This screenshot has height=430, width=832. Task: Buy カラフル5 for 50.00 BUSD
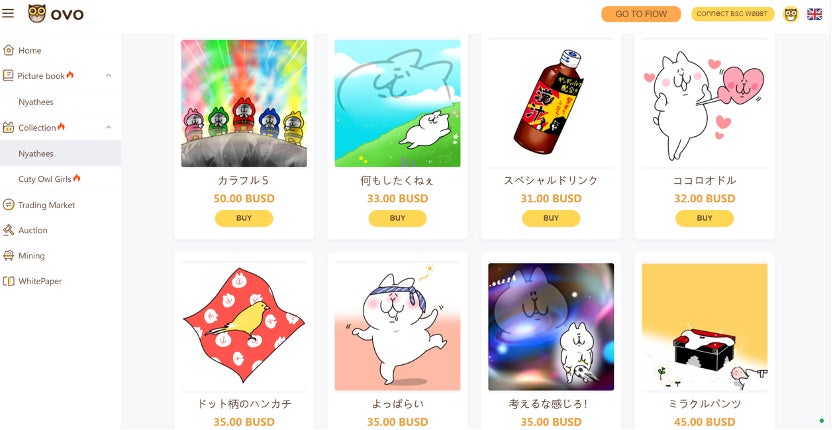pos(244,218)
